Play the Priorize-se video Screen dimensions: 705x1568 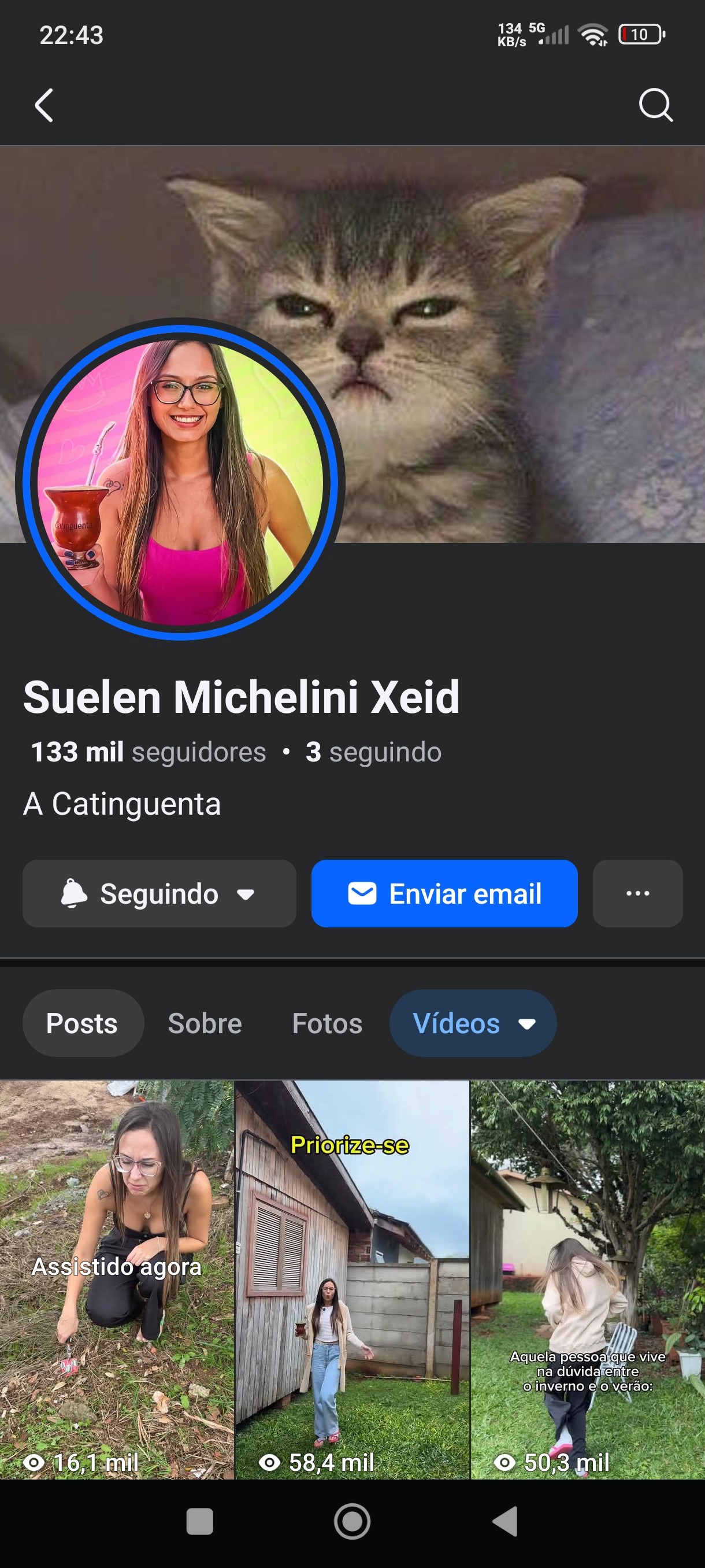(351, 1278)
